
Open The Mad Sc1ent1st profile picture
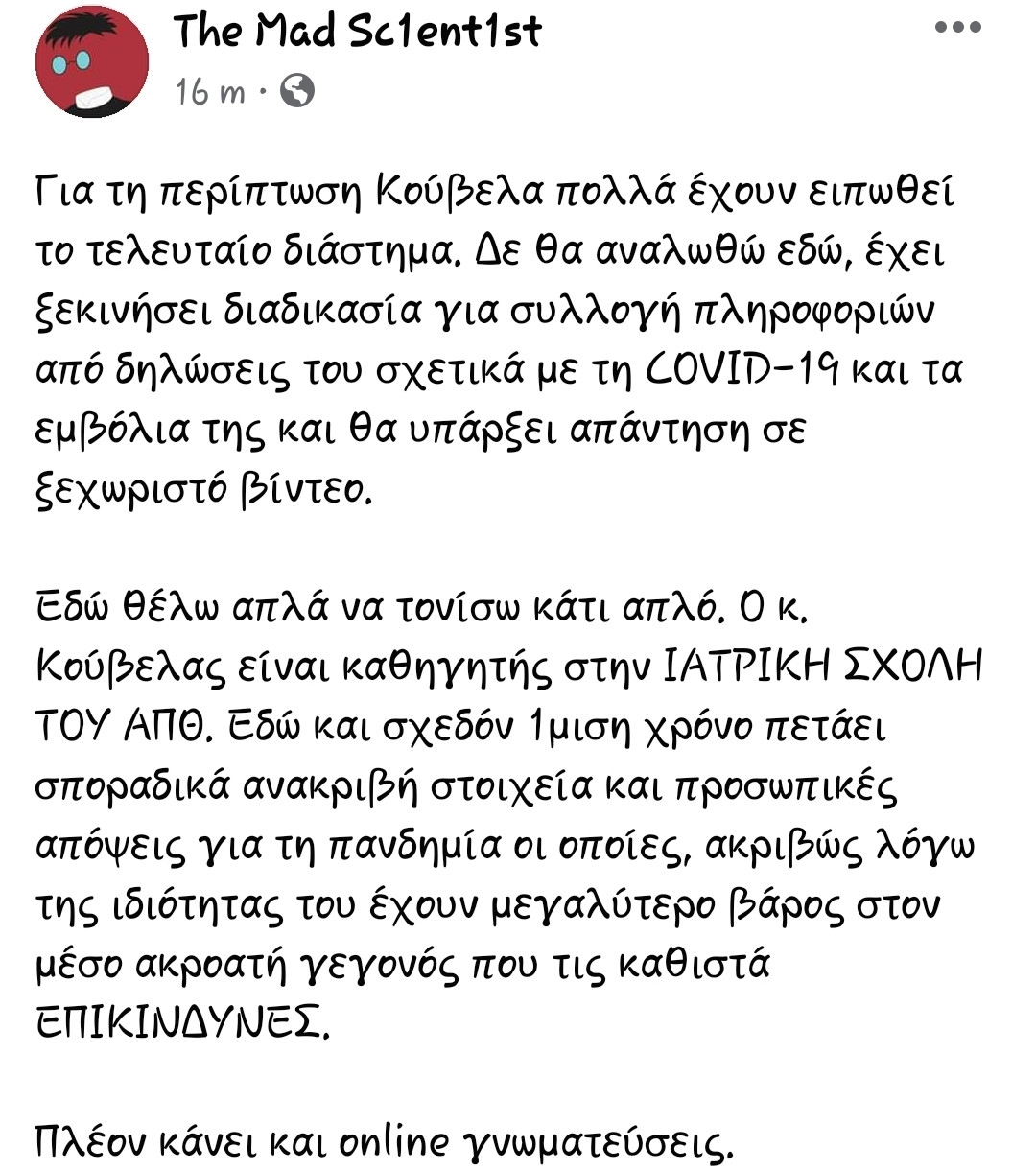(92, 61)
